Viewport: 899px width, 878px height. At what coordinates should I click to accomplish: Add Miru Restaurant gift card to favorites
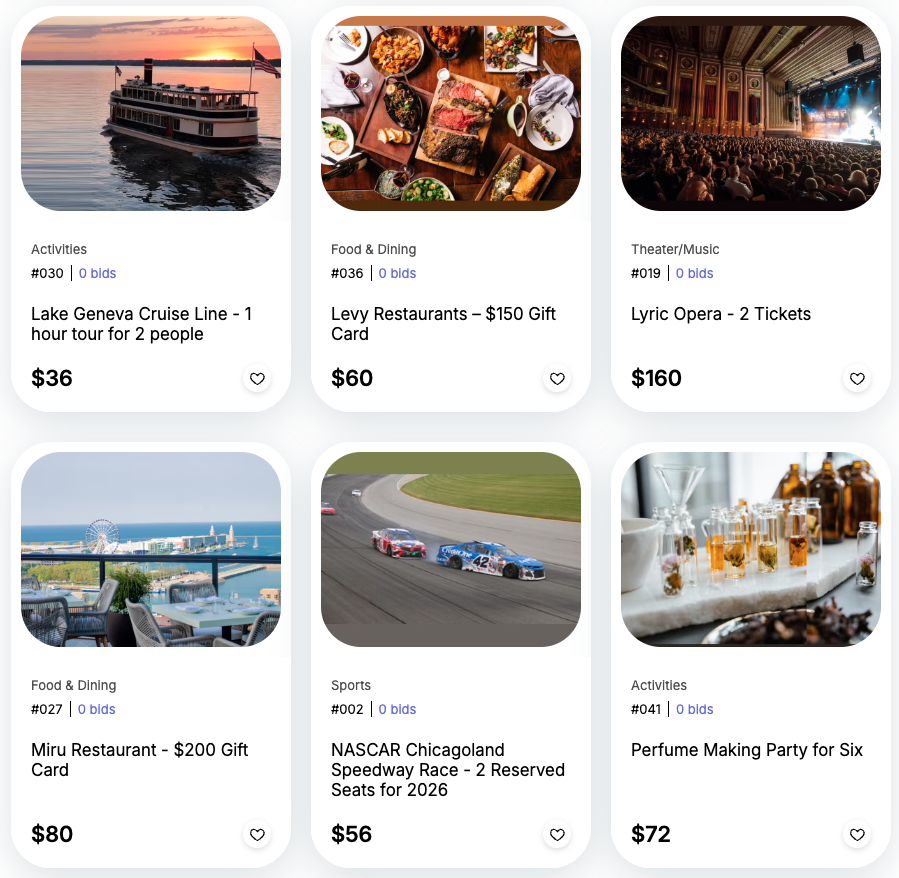(257, 834)
